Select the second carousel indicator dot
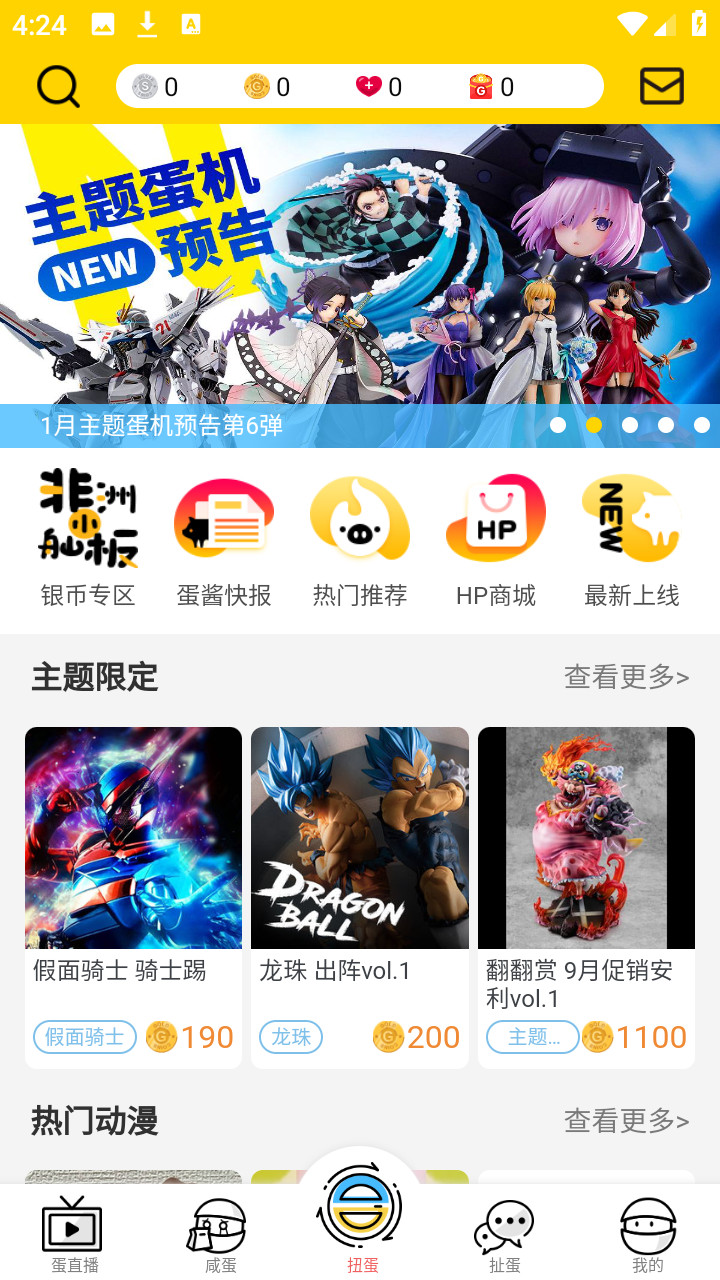Screen dimensions: 720x1280 [594, 424]
